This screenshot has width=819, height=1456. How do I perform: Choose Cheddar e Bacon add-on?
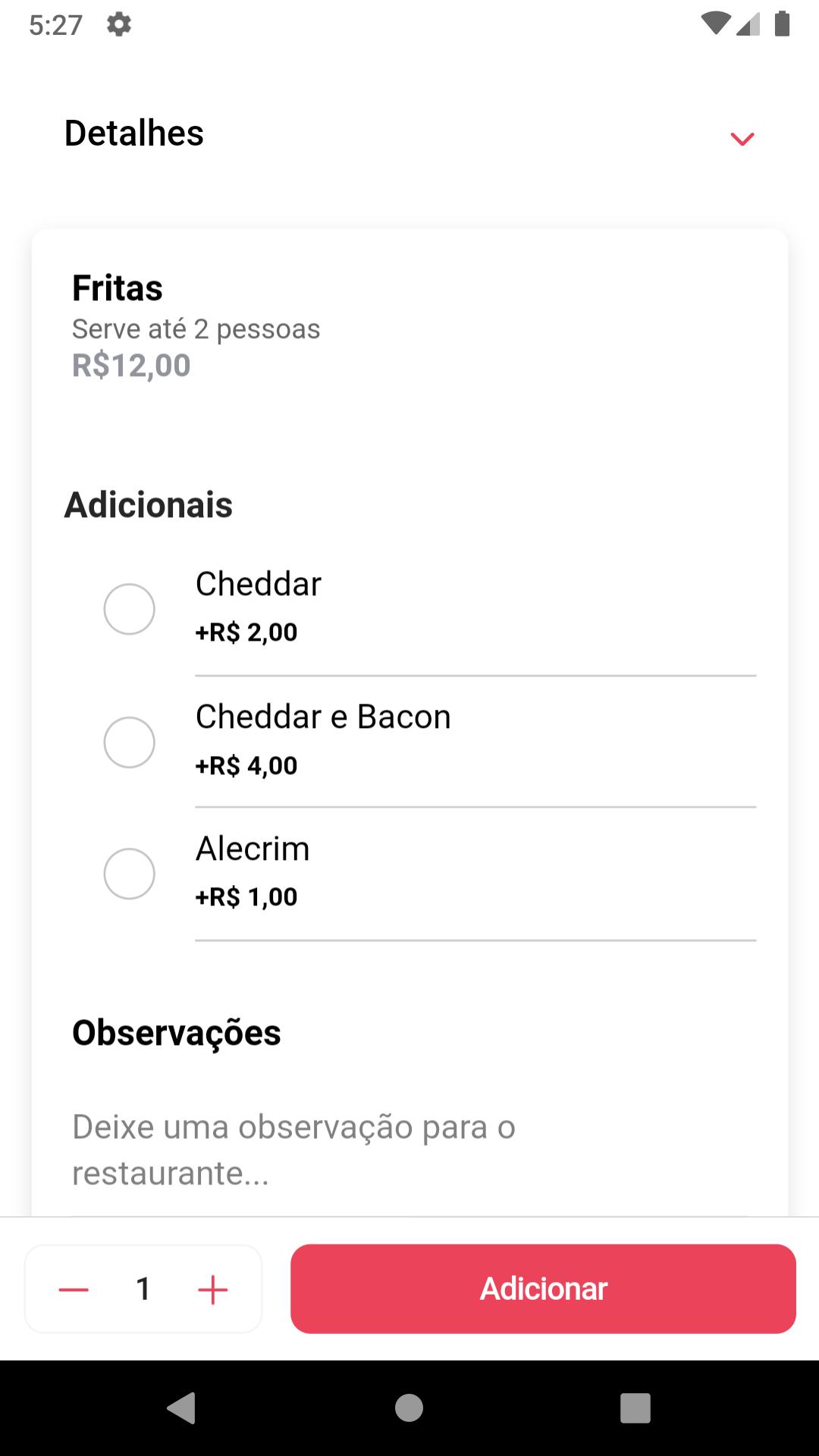pos(129,742)
